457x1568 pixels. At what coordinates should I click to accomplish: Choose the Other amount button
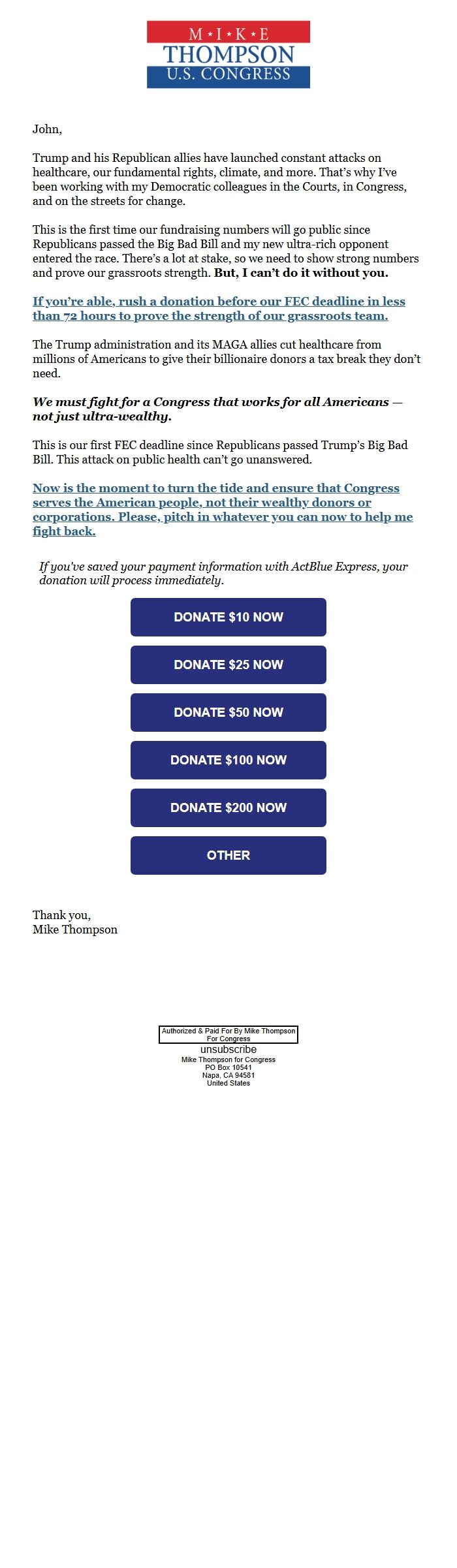[228, 855]
